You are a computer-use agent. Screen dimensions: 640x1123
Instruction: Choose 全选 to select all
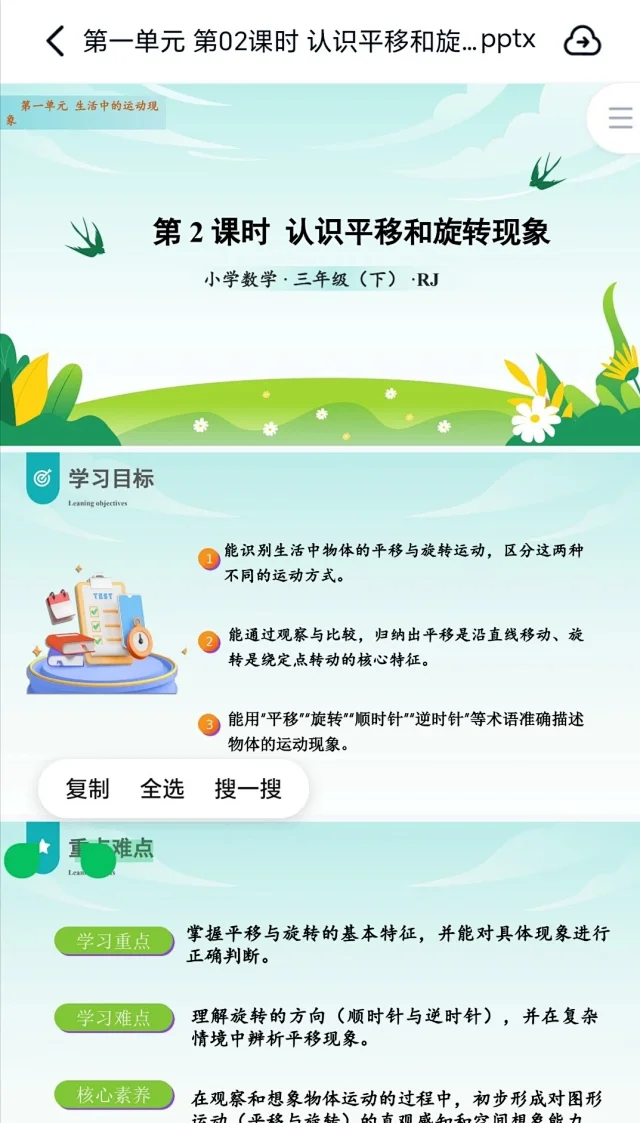coord(162,789)
